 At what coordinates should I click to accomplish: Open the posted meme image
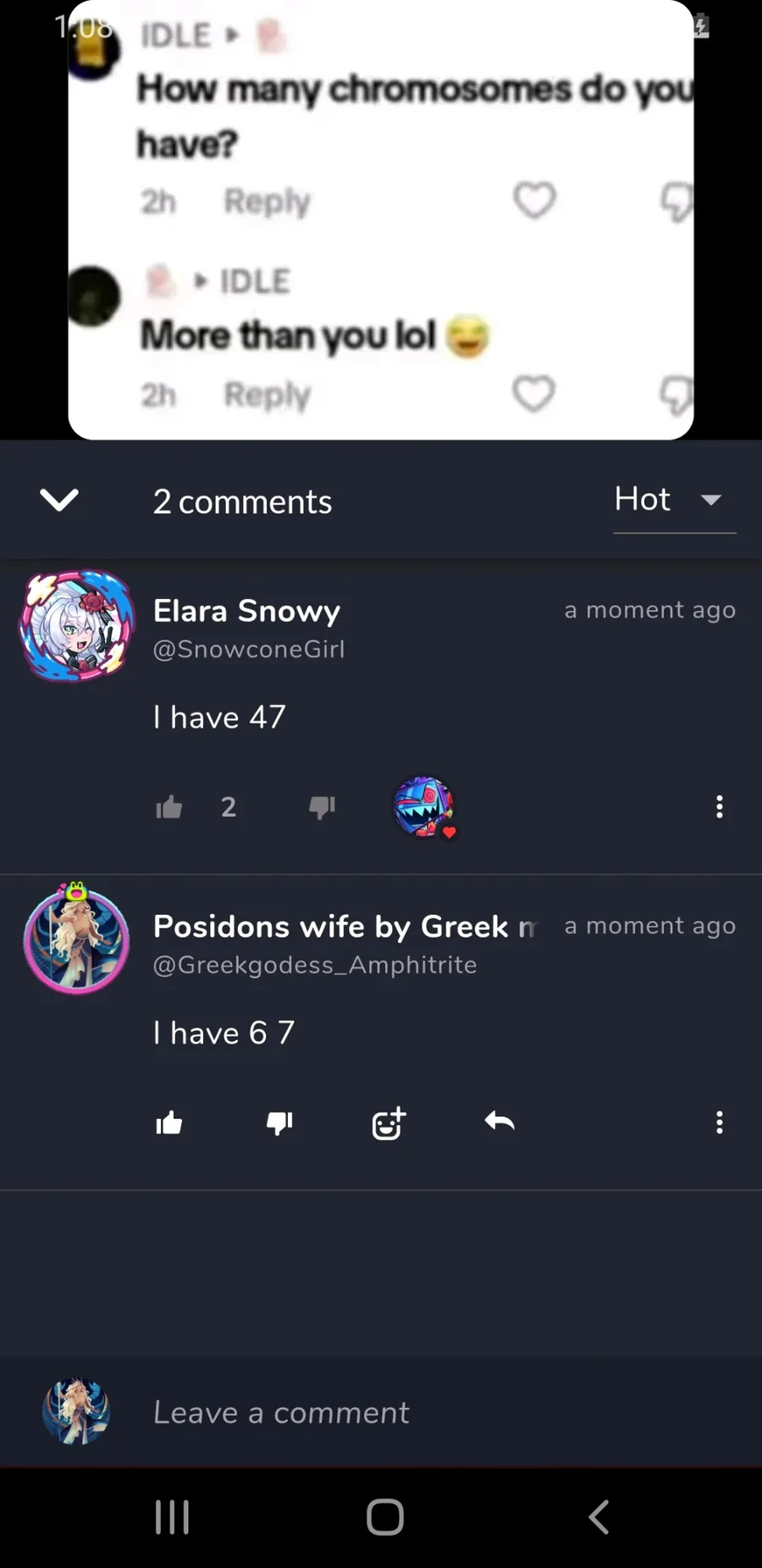pos(381,220)
